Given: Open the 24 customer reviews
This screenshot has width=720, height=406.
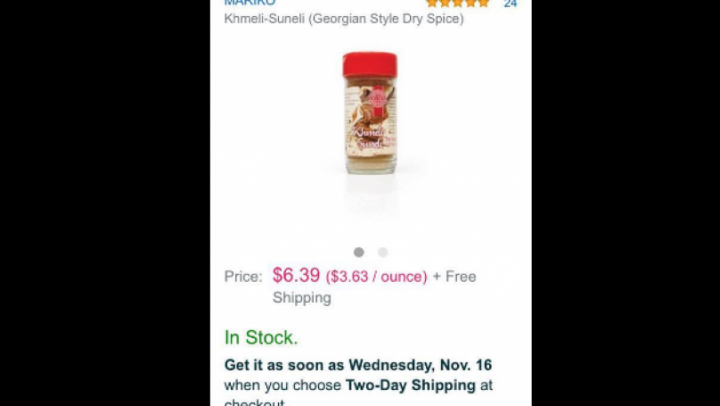Looking at the screenshot, I should point(509,4).
